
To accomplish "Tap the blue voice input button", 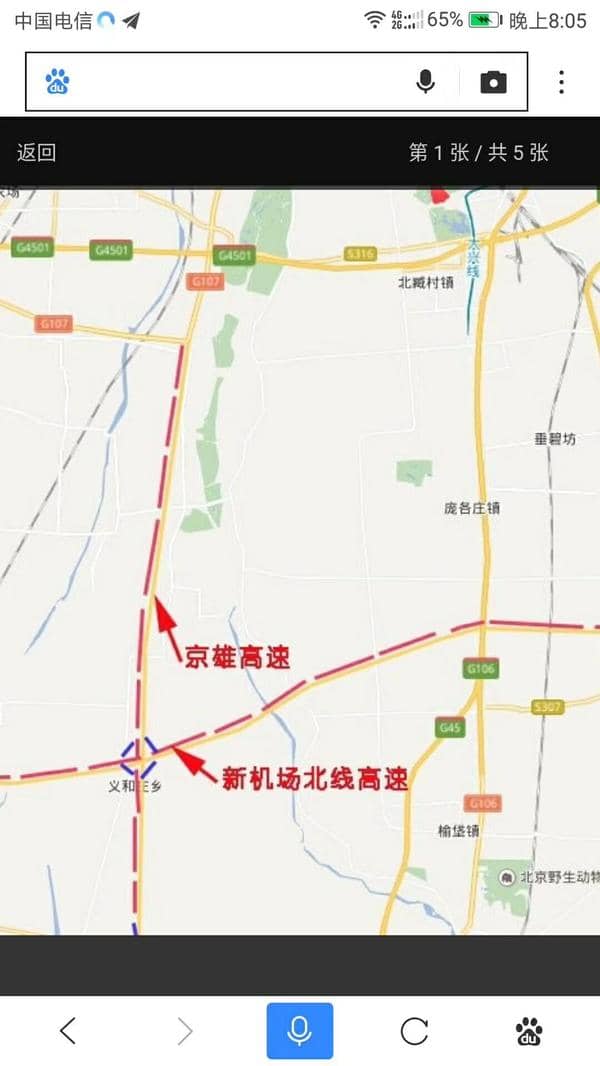I will 299,1031.
